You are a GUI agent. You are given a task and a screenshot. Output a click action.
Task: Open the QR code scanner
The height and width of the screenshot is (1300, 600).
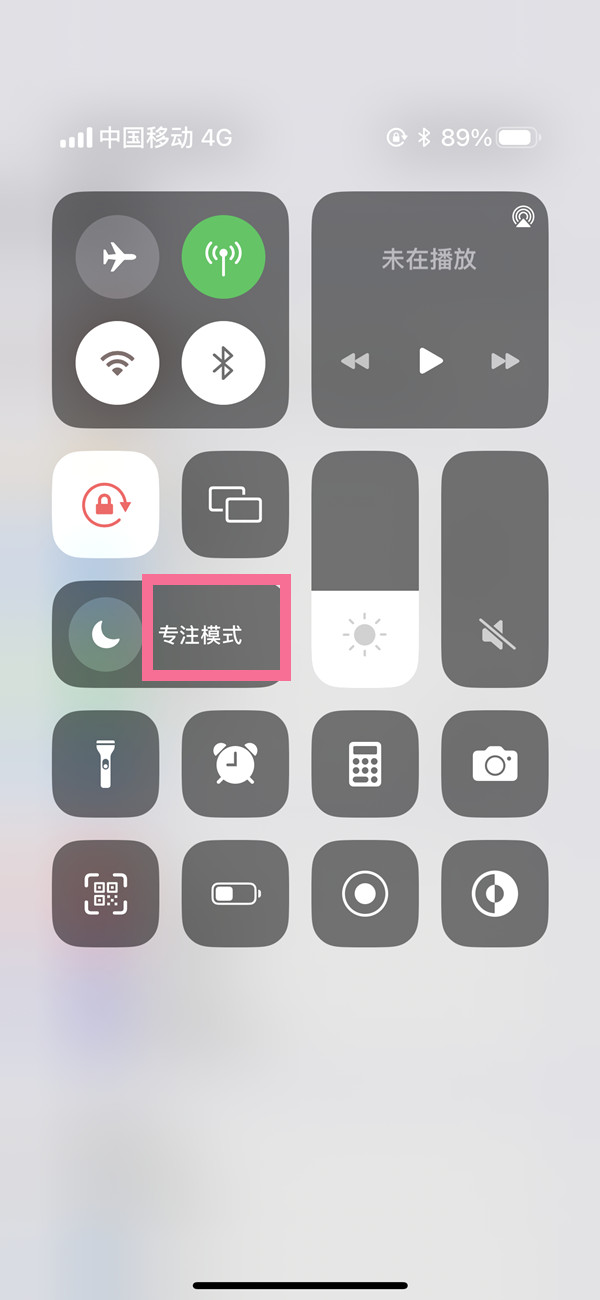pos(105,894)
